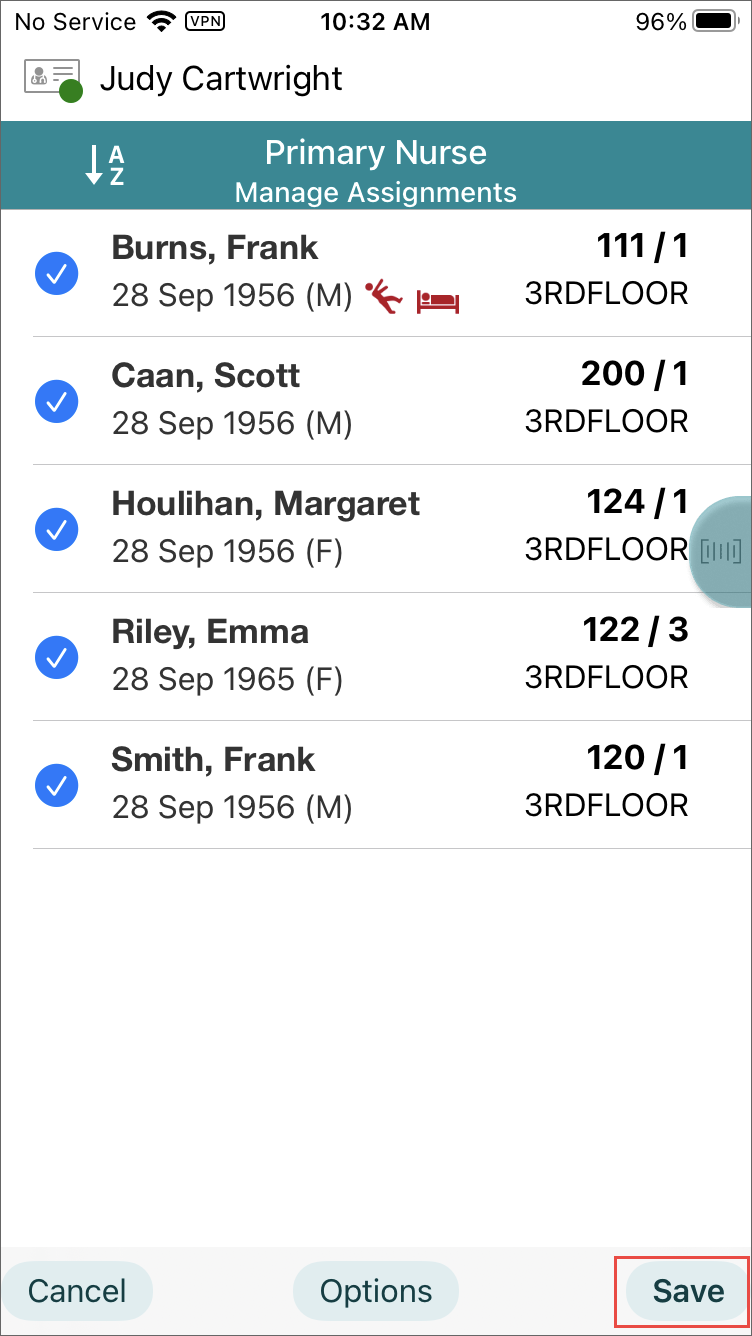Save the patient assignments
The width and height of the screenshot is (752, 1336).
688,1291
